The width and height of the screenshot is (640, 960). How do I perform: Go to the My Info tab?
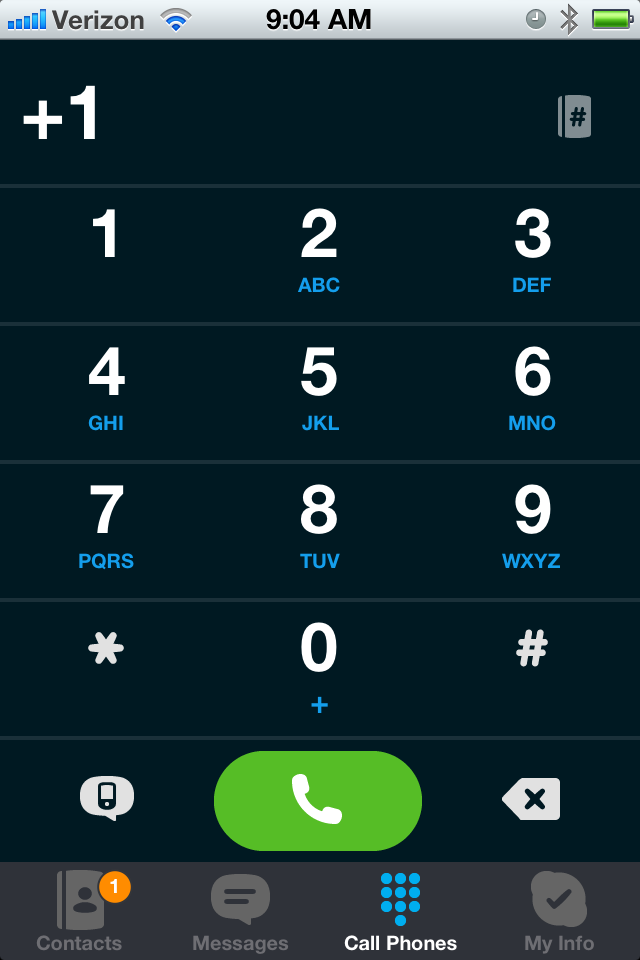[559, 912]
